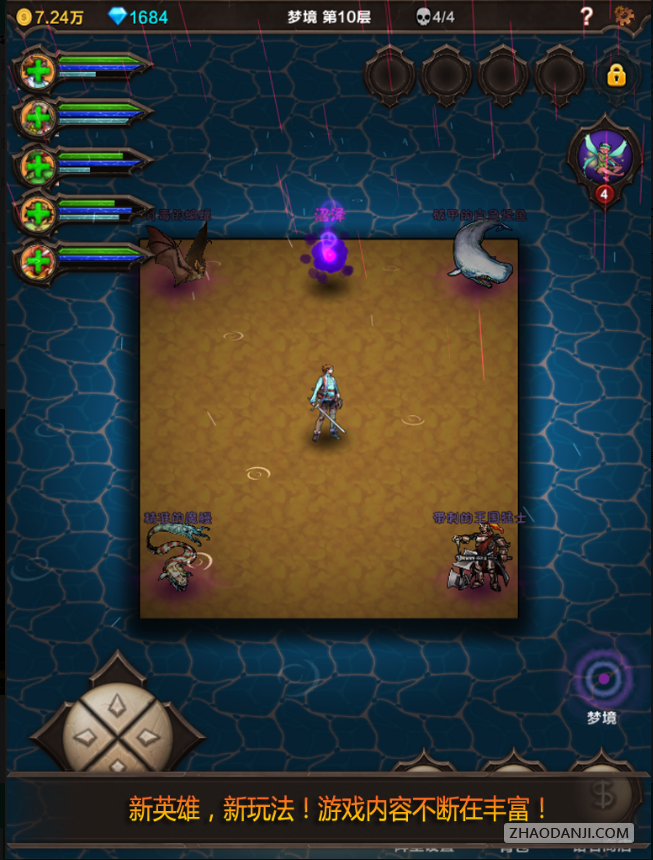Enter the 梦境 portal button

point(602,680)
